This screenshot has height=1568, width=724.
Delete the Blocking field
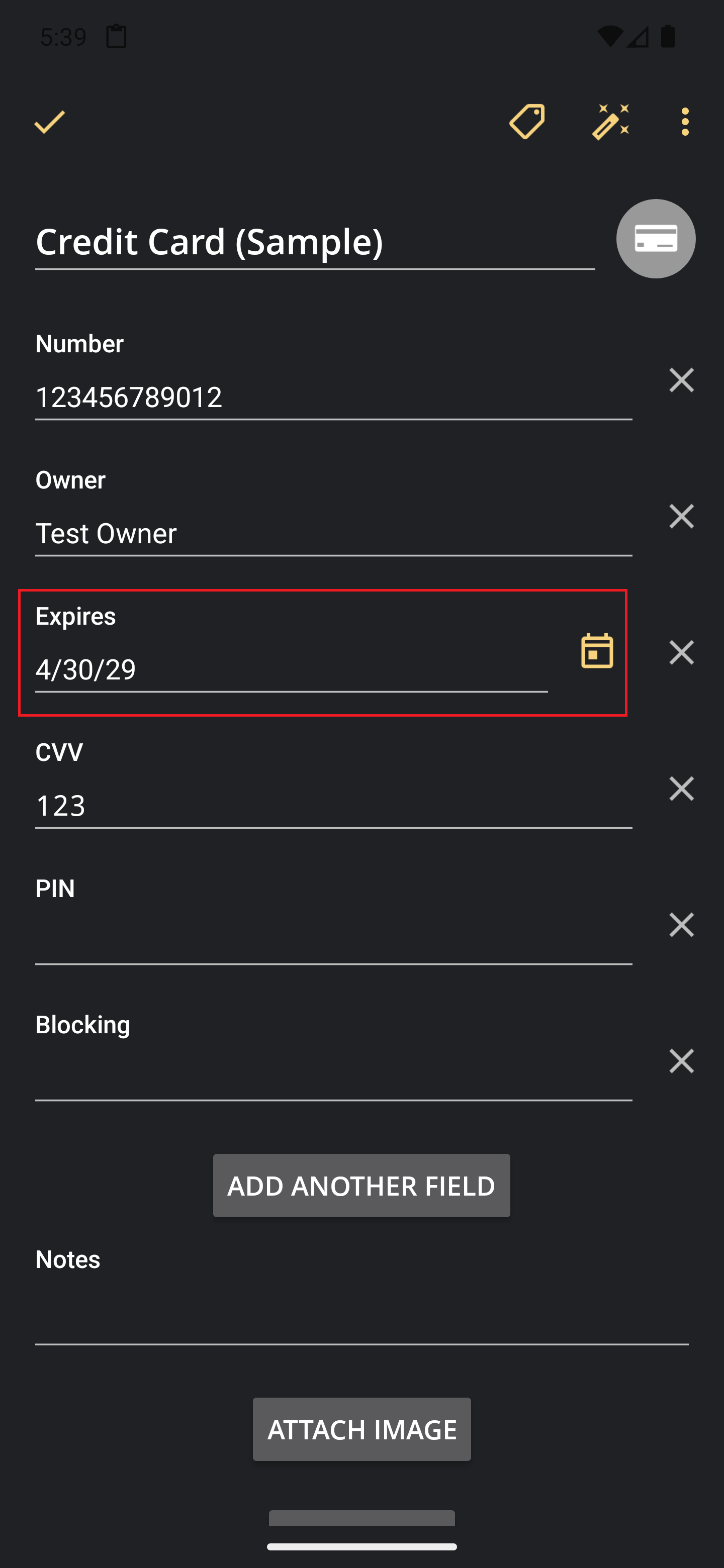point(681,1061)
